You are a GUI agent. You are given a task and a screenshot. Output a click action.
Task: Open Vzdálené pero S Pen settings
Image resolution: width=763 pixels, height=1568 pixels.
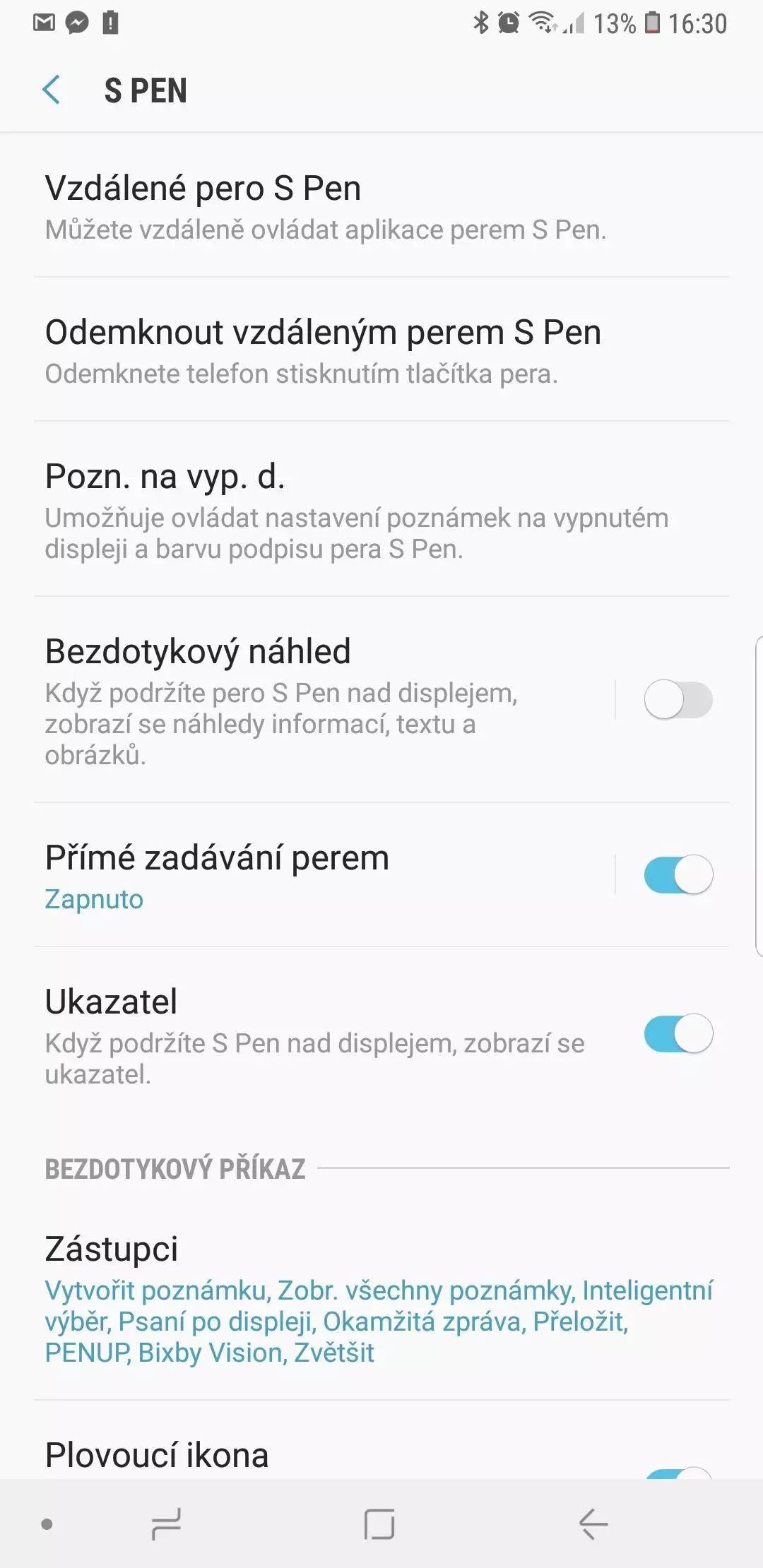(381, 207)
